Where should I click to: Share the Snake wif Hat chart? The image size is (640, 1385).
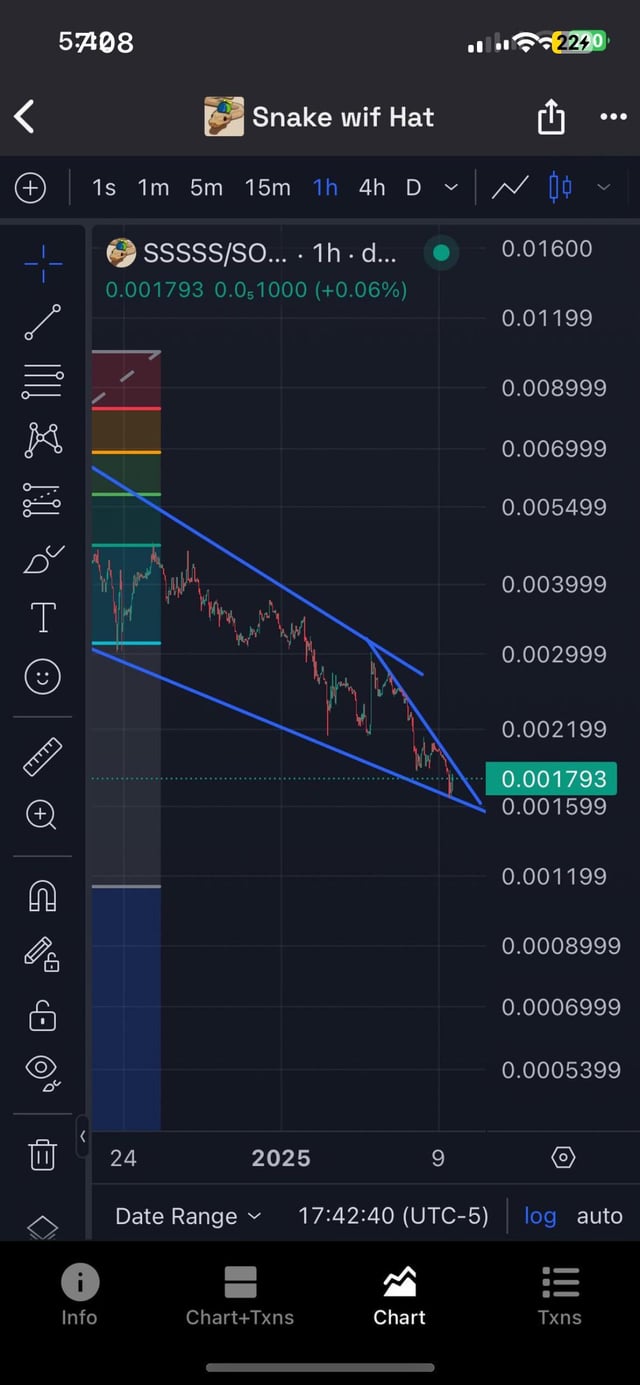[x=551, y=118]
